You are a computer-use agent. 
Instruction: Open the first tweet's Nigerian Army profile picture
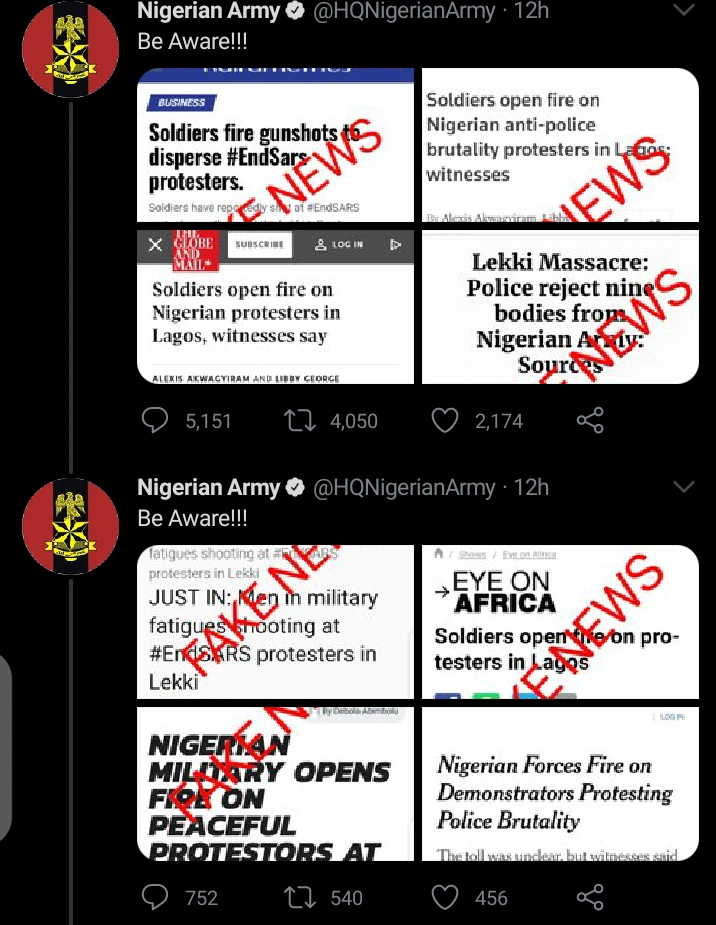69,48
